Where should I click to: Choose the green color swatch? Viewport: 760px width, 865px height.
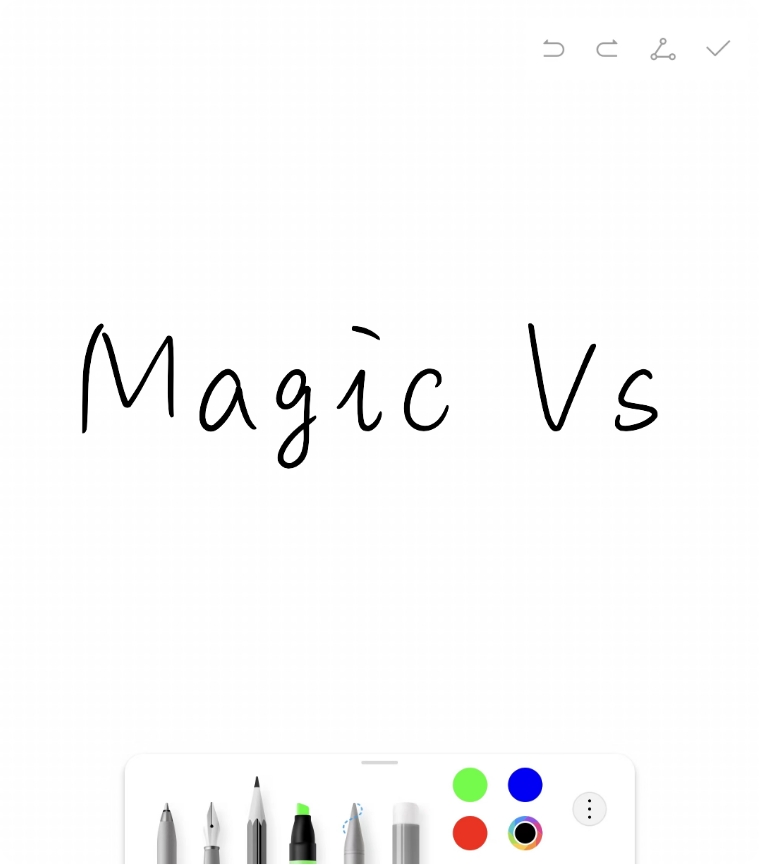click(x=470, y=785)
